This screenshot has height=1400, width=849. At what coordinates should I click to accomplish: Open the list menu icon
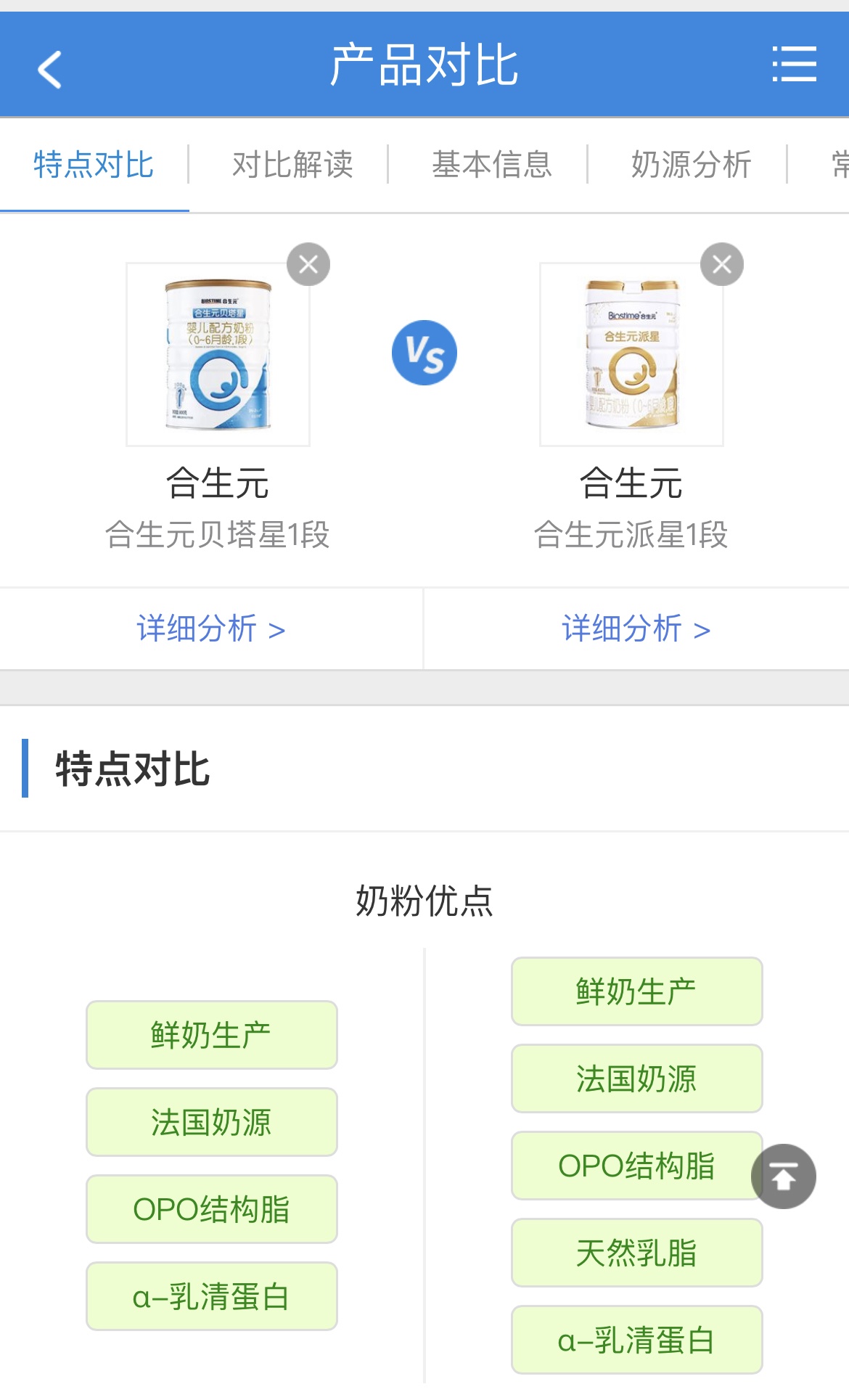coord(794,64)
